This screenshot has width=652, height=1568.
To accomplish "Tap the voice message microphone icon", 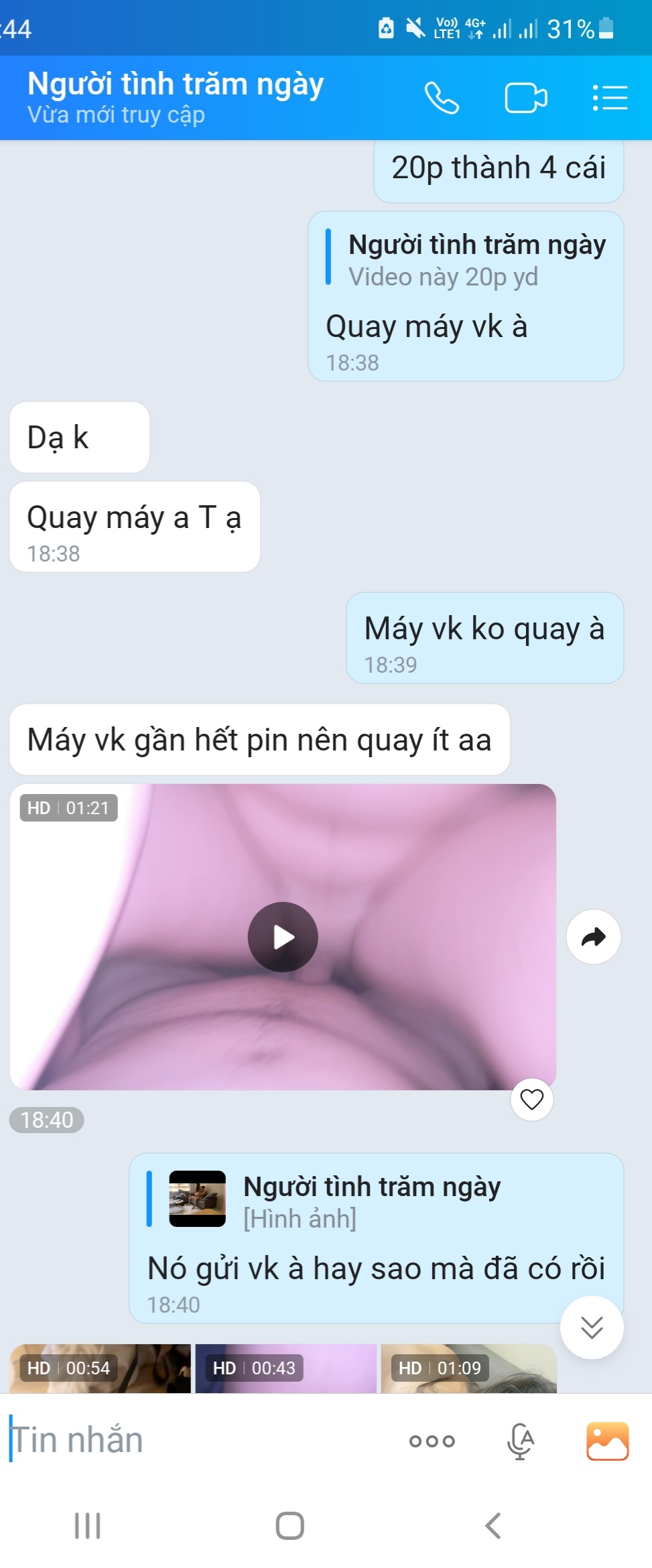I will click(520, 1441).
